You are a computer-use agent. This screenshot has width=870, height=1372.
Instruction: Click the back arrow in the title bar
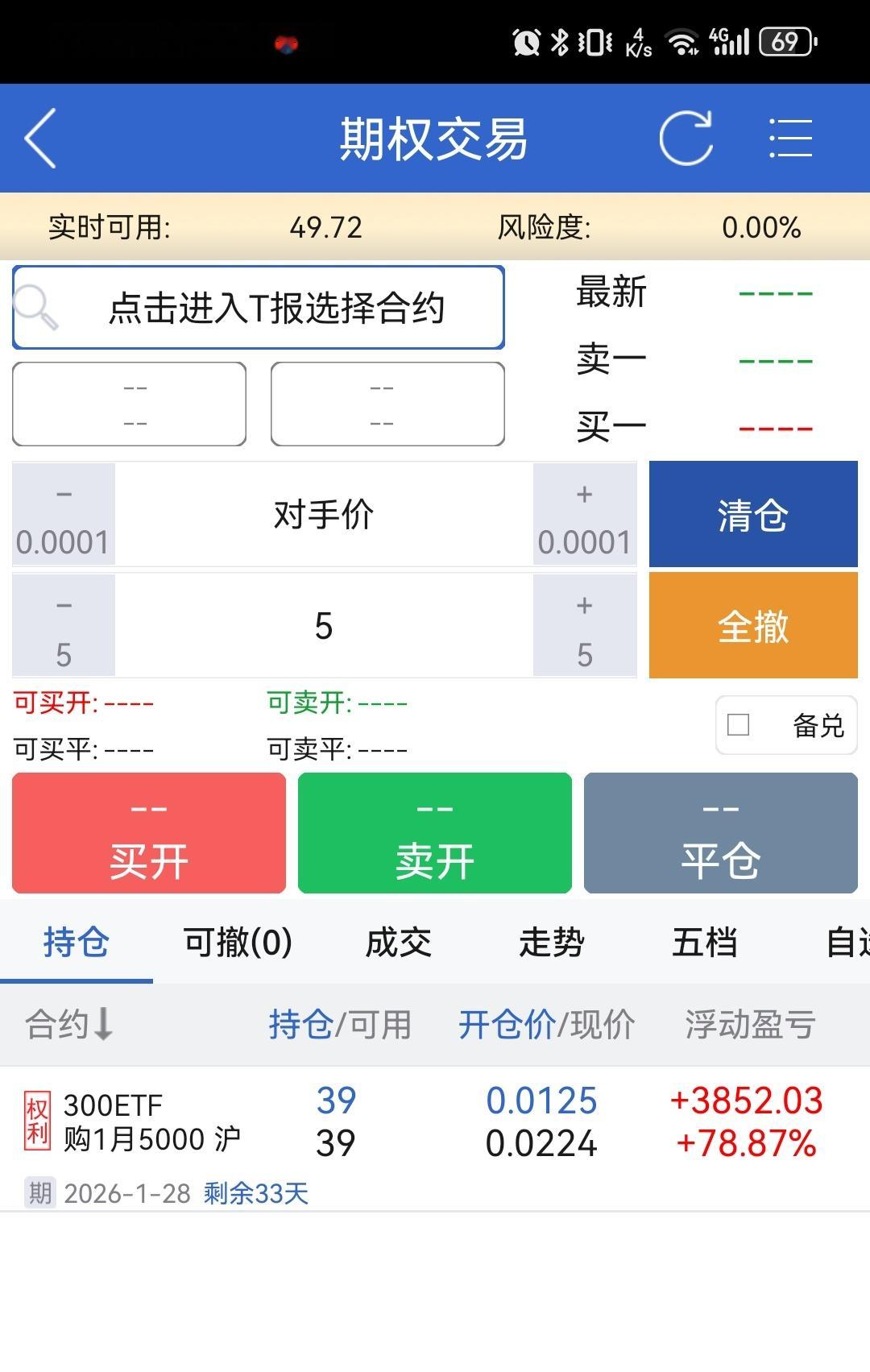40,137
